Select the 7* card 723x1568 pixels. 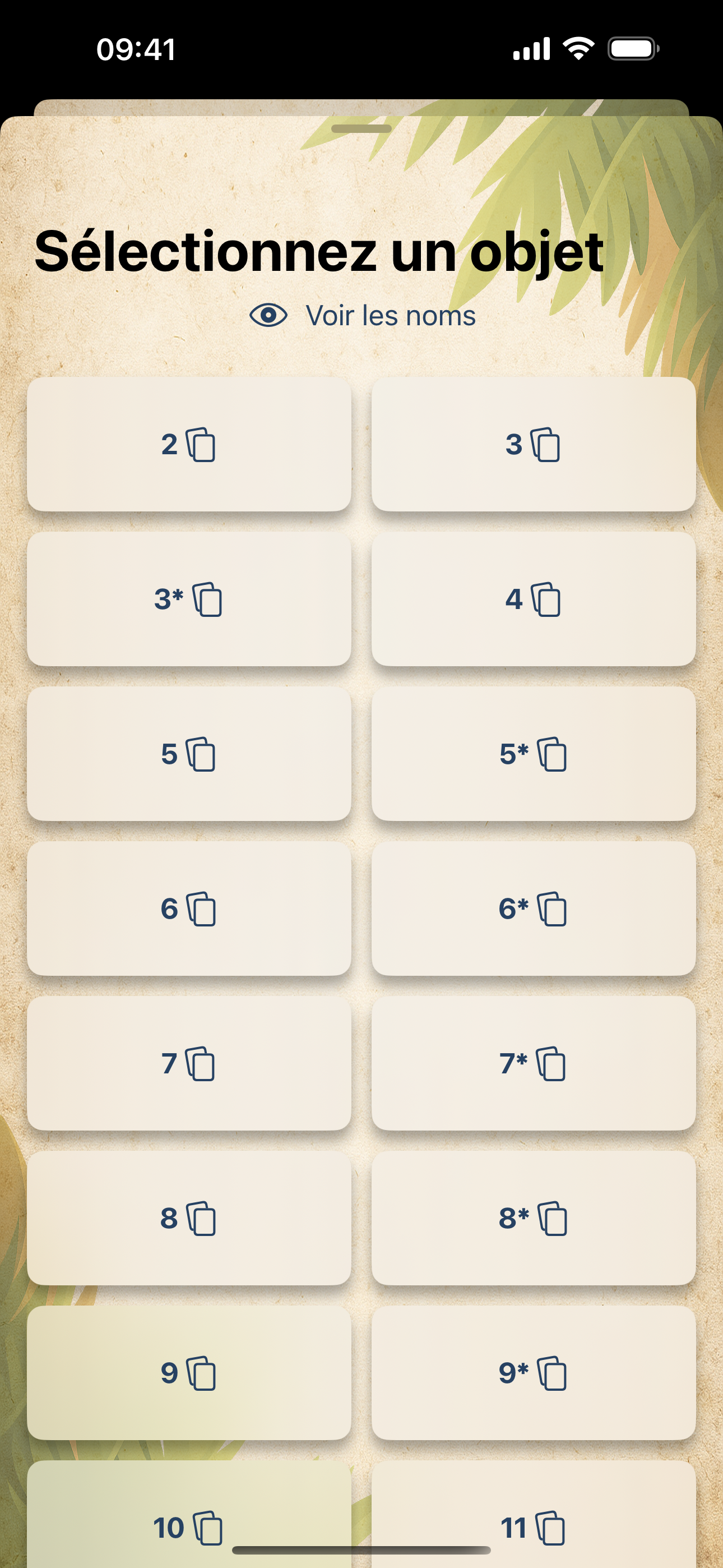click(x=533, y=1063)
